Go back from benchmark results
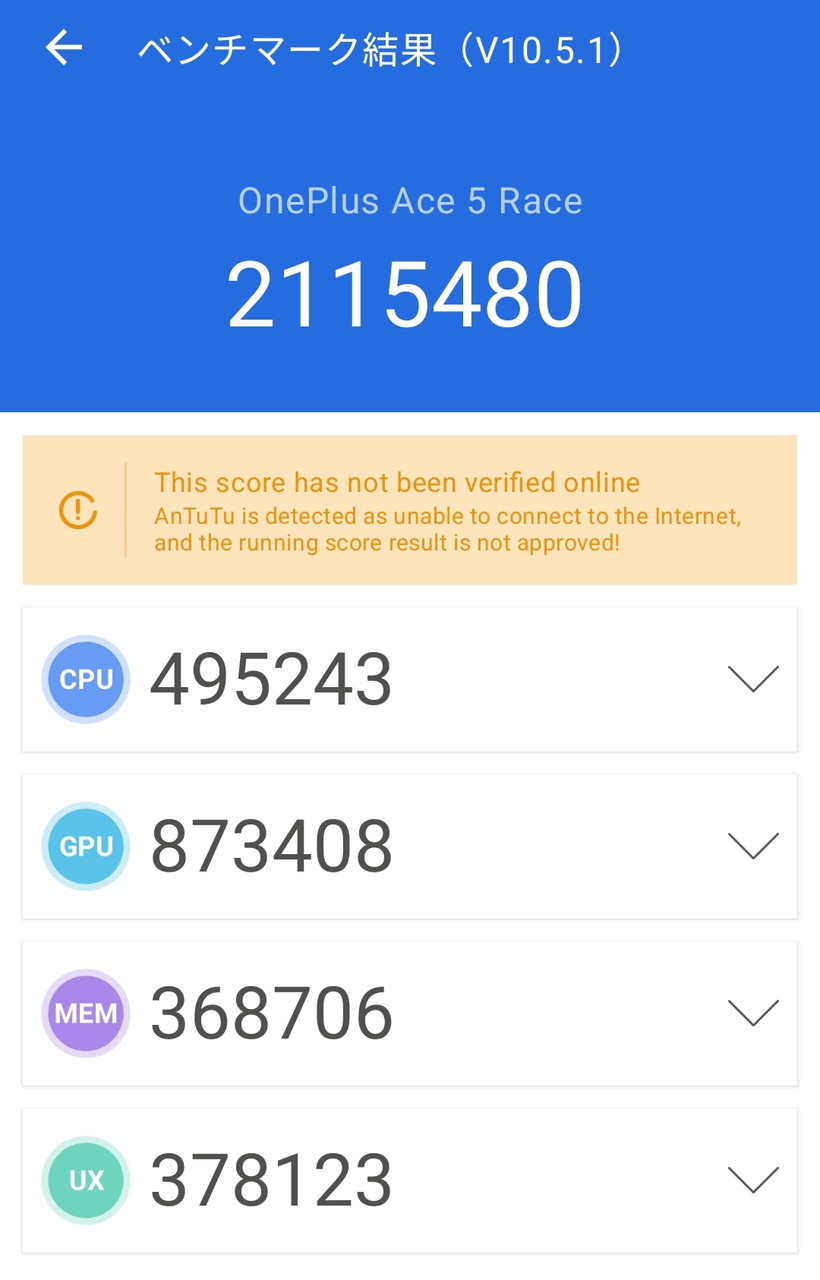820x1280 pixels. coord(64,47)
